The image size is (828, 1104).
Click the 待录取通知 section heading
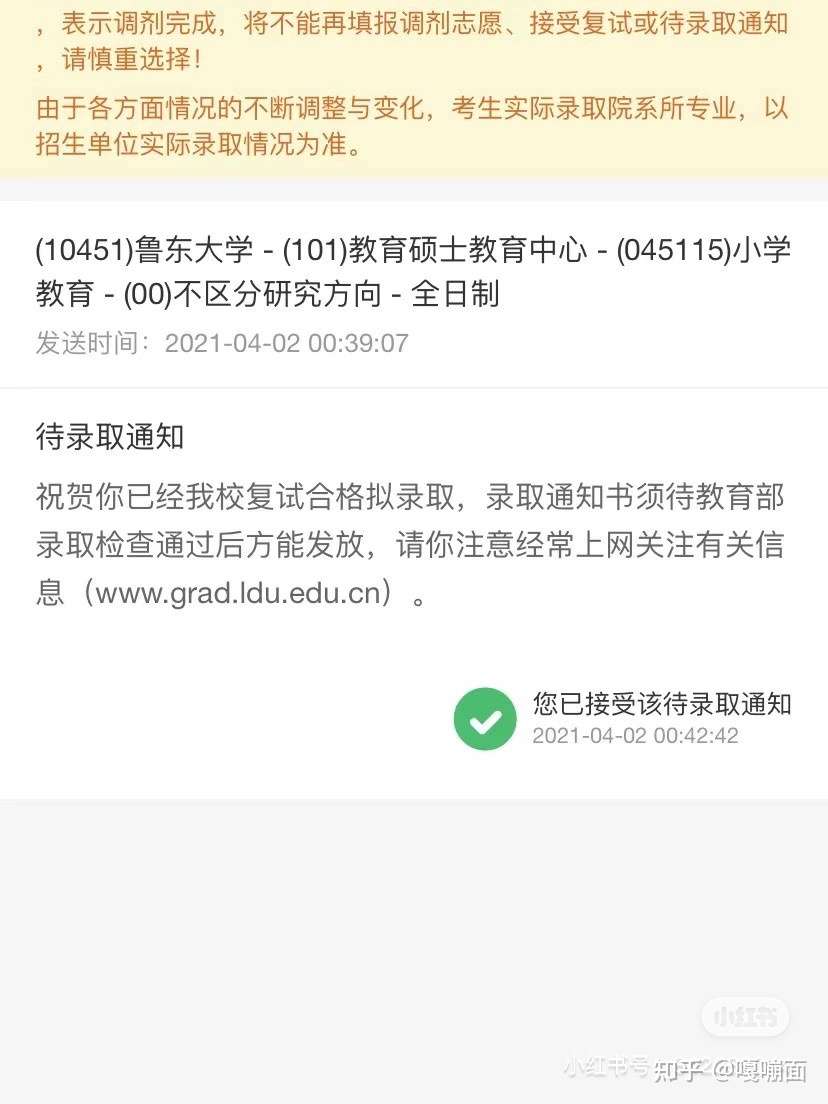click(109, 438)
